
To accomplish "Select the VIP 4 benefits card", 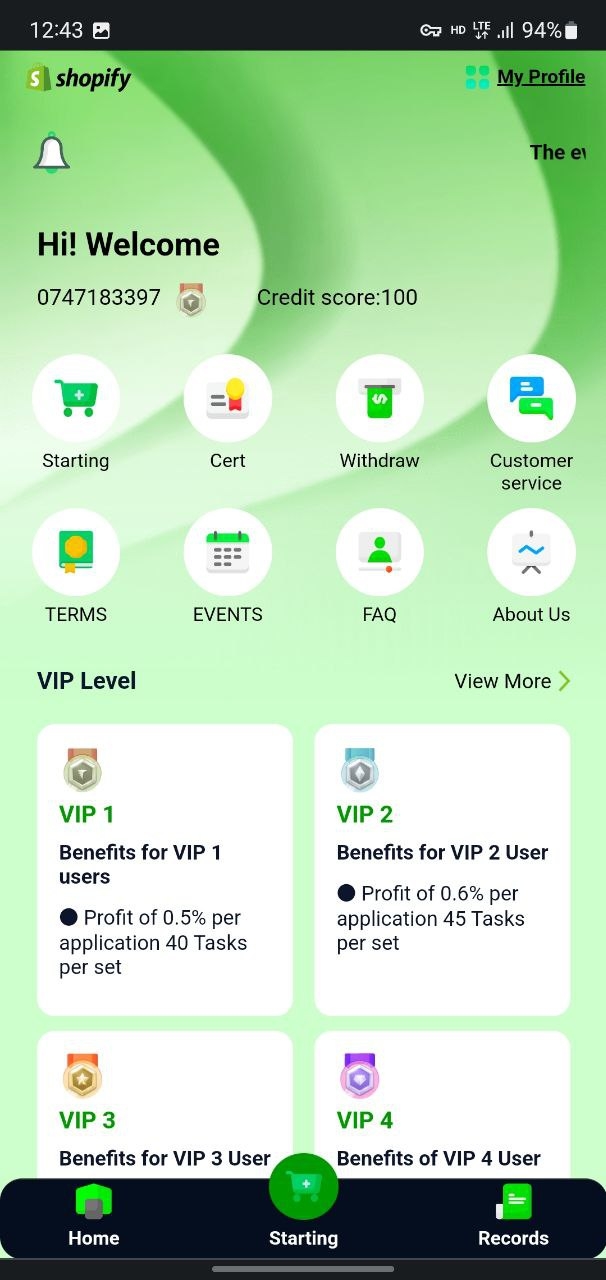I will pos(442,1110).
